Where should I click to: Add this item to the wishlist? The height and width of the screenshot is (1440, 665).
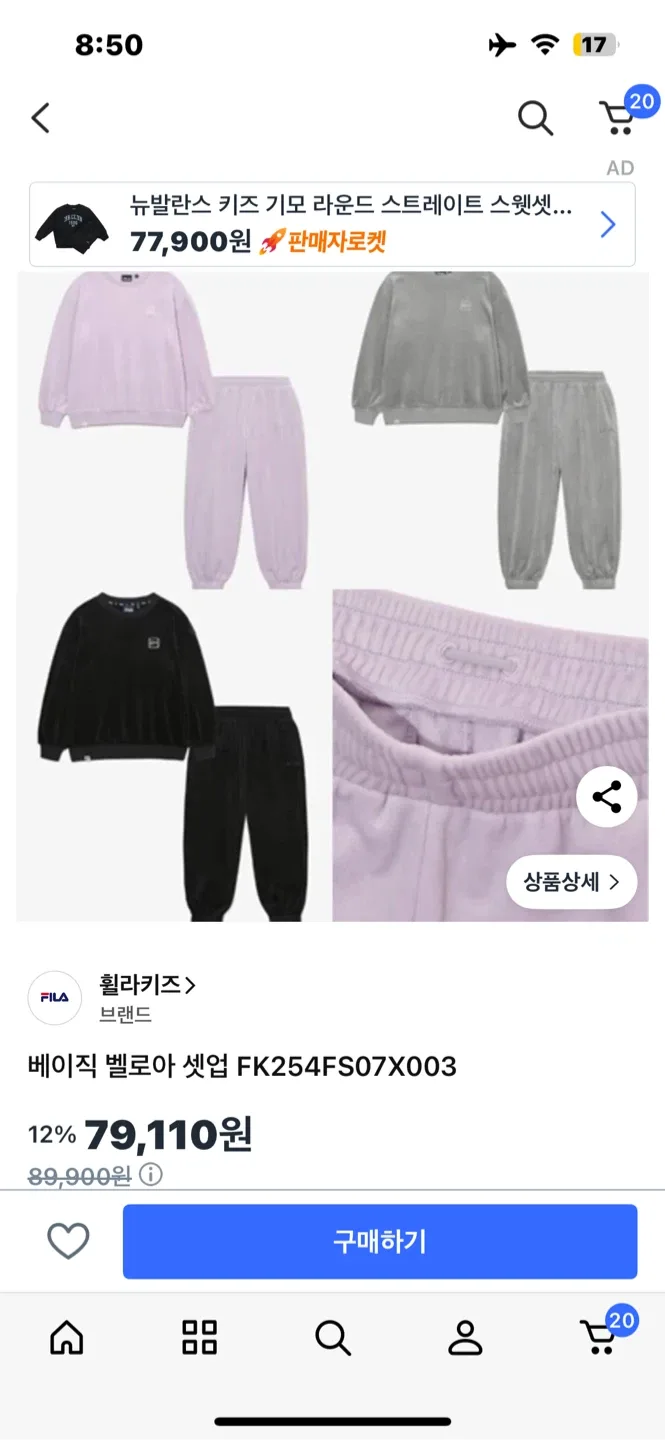(x=69, y=1242)
